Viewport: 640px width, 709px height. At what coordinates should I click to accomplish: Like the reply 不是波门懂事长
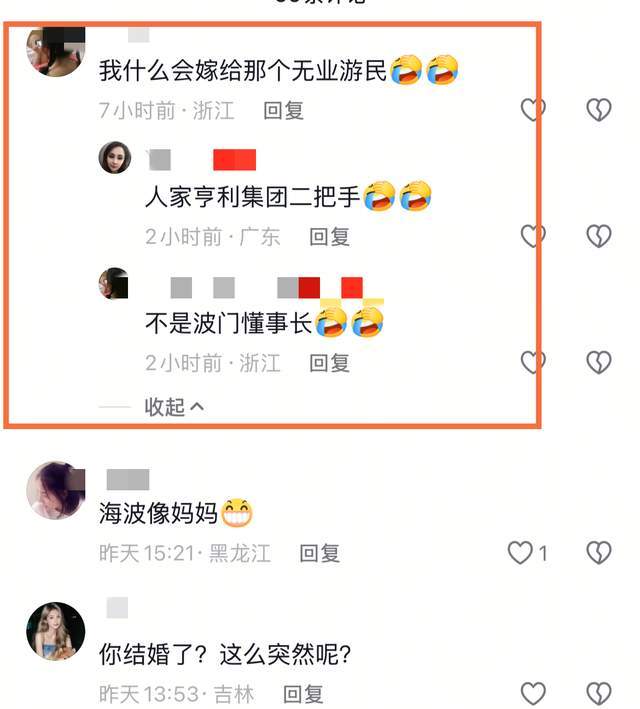(x=533, y=362)
